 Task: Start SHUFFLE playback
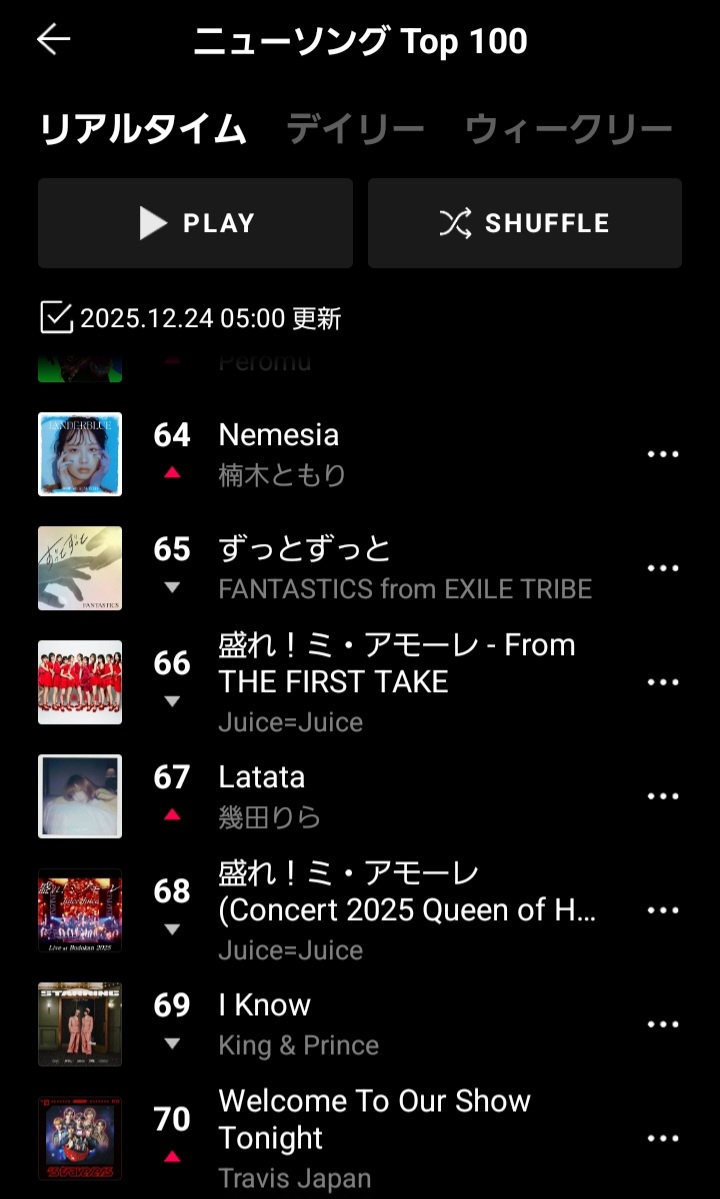(524, 223)
